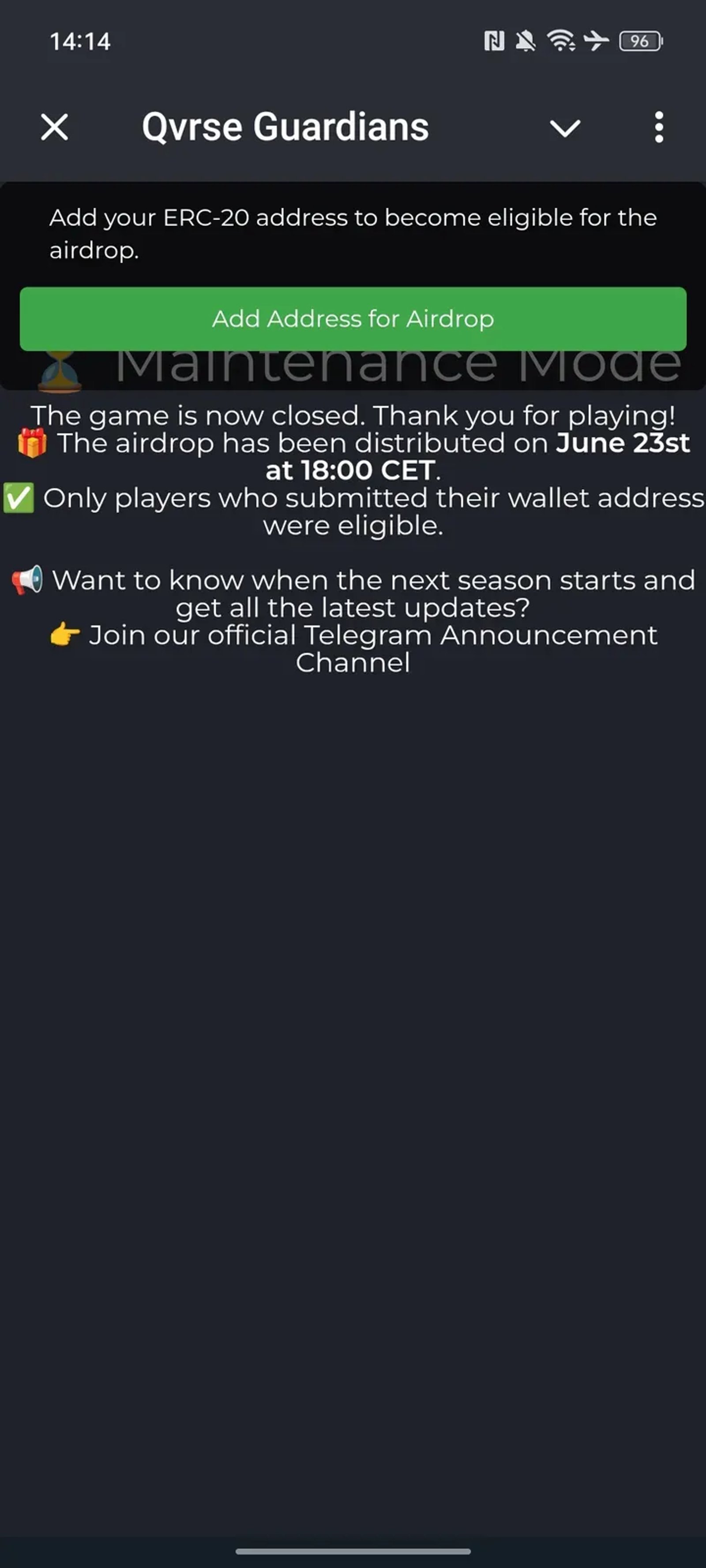Tap the Qvrse Guardians header title
Viewport: 706px width, 1568px height.
(285, 127)
